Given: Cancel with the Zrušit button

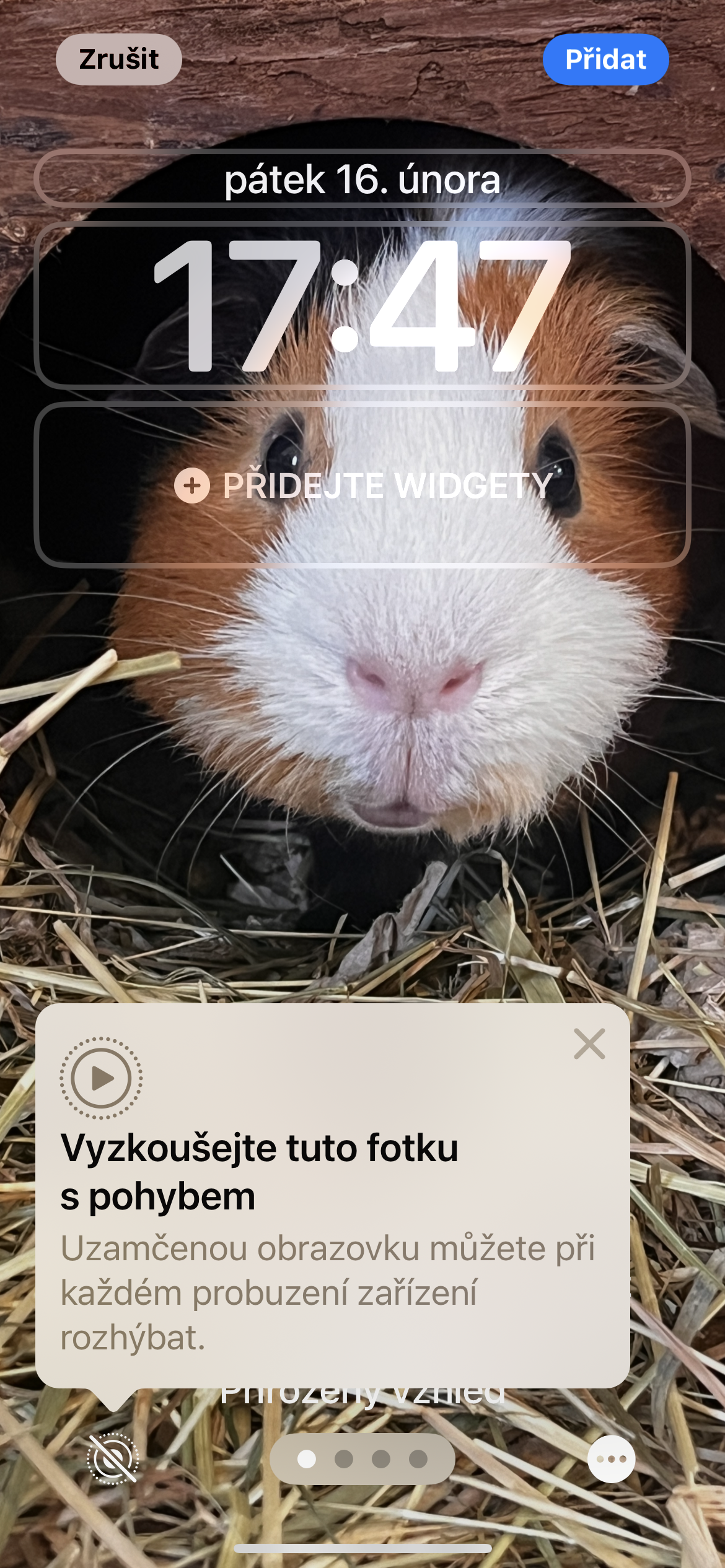Looking at the screenshot, I should [x=118, y=59].
